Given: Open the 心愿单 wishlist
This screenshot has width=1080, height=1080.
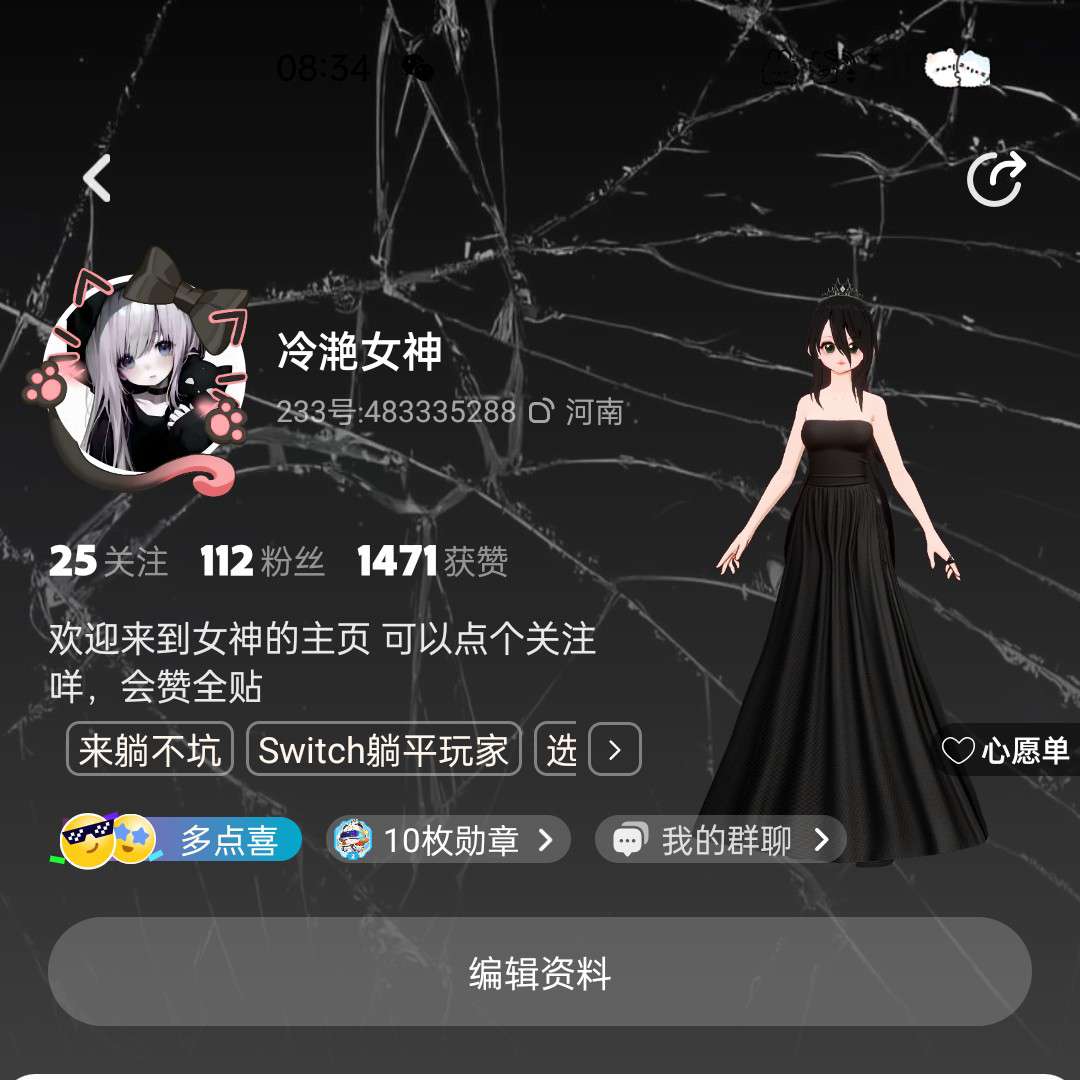Looking at the screenshot, I should point(1007,750).
